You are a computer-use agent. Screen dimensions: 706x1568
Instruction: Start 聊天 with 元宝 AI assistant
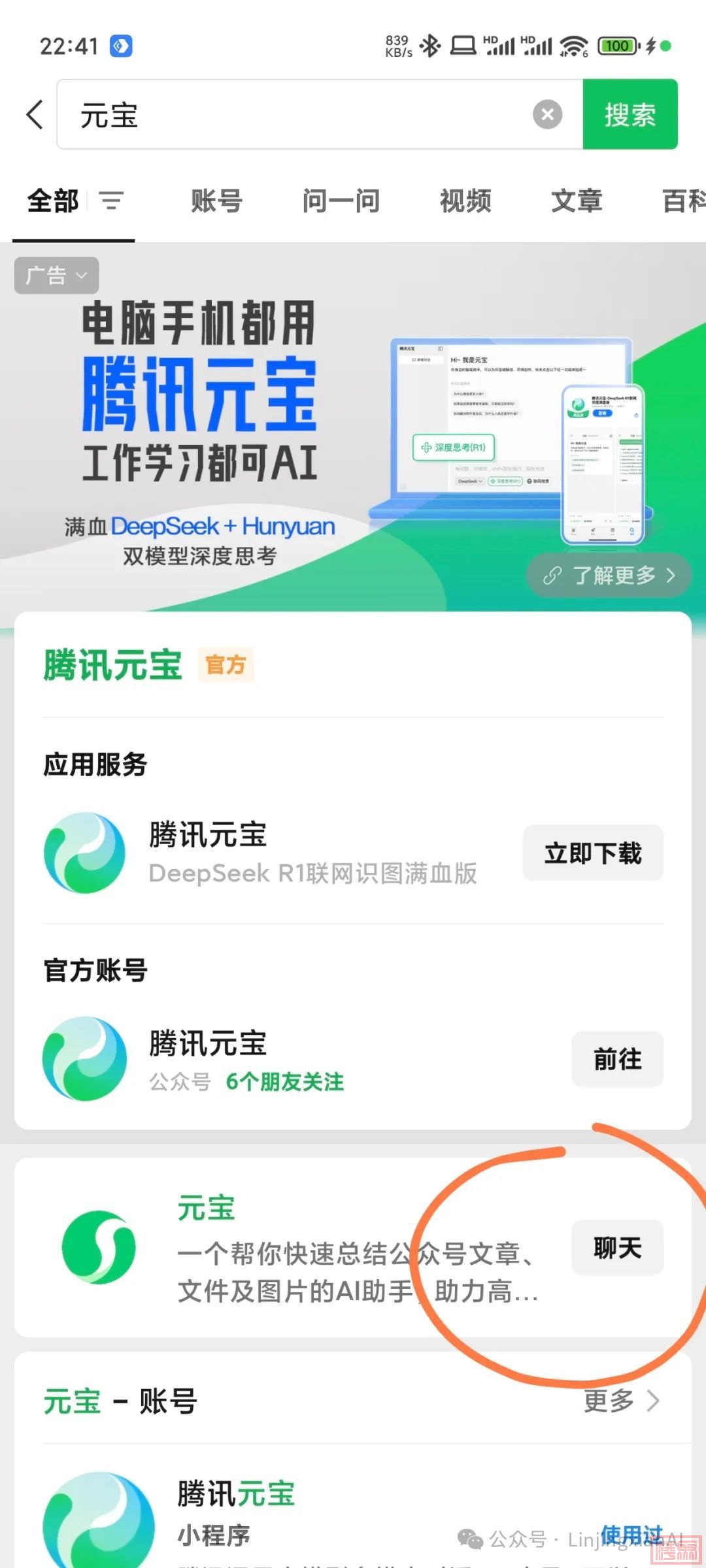pyautogui.click(x=617, y=1248)
